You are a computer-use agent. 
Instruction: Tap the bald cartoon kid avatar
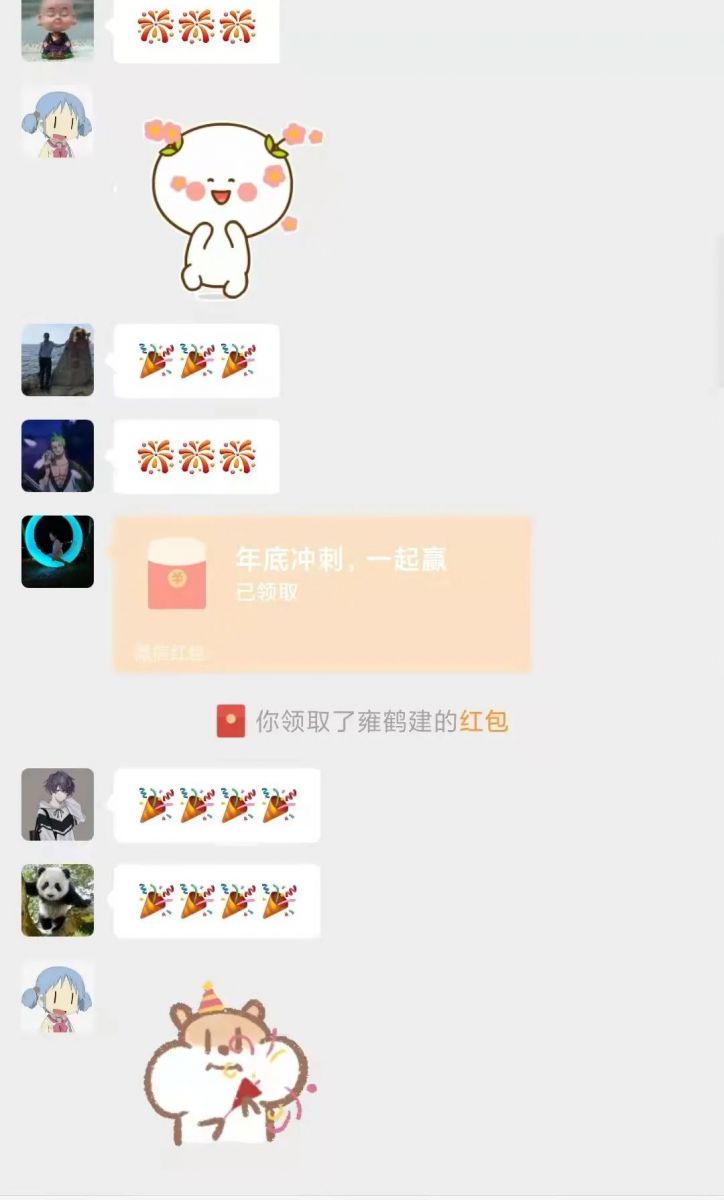pyautogui.click(x=58, y=28)
